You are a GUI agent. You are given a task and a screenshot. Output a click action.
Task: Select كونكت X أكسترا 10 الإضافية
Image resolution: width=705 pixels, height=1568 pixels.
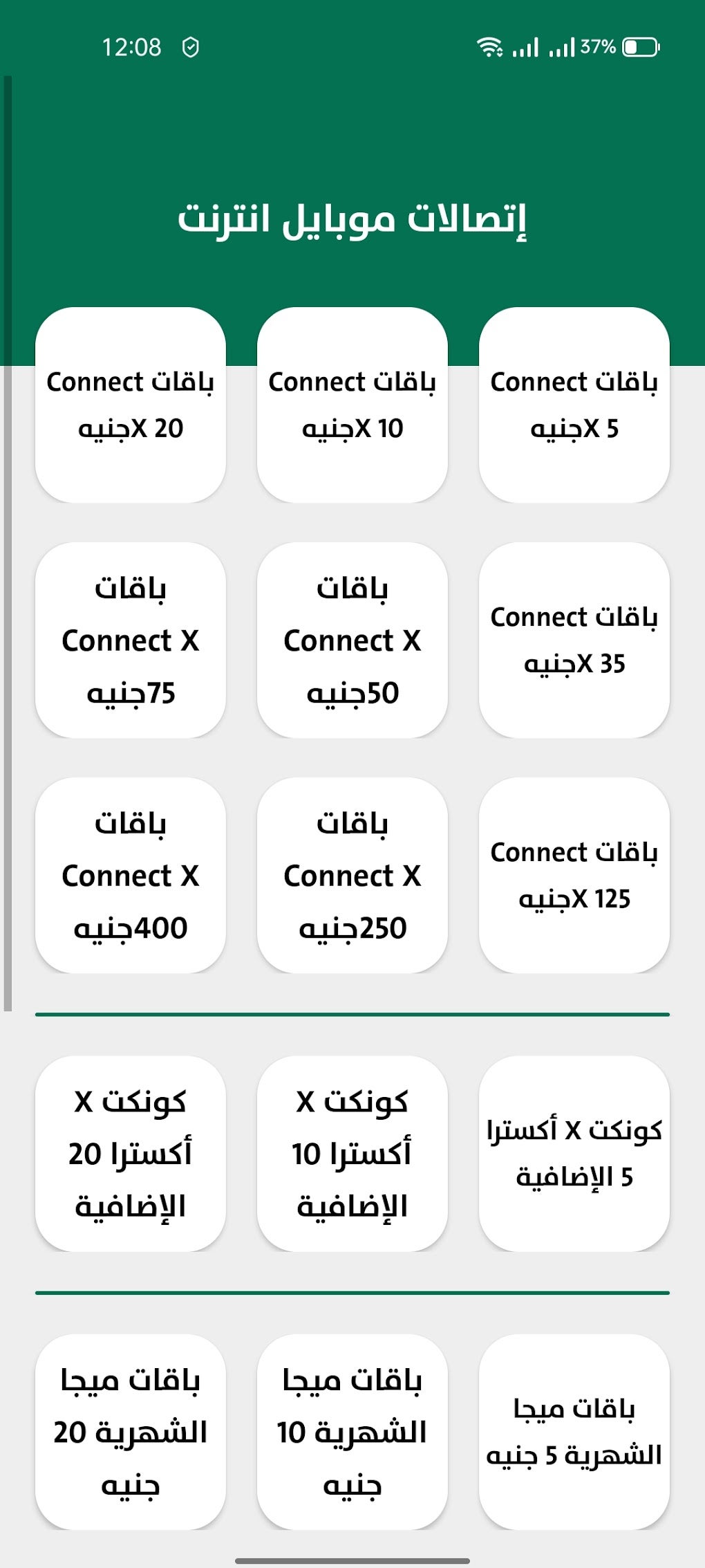tap(352, 1153)
